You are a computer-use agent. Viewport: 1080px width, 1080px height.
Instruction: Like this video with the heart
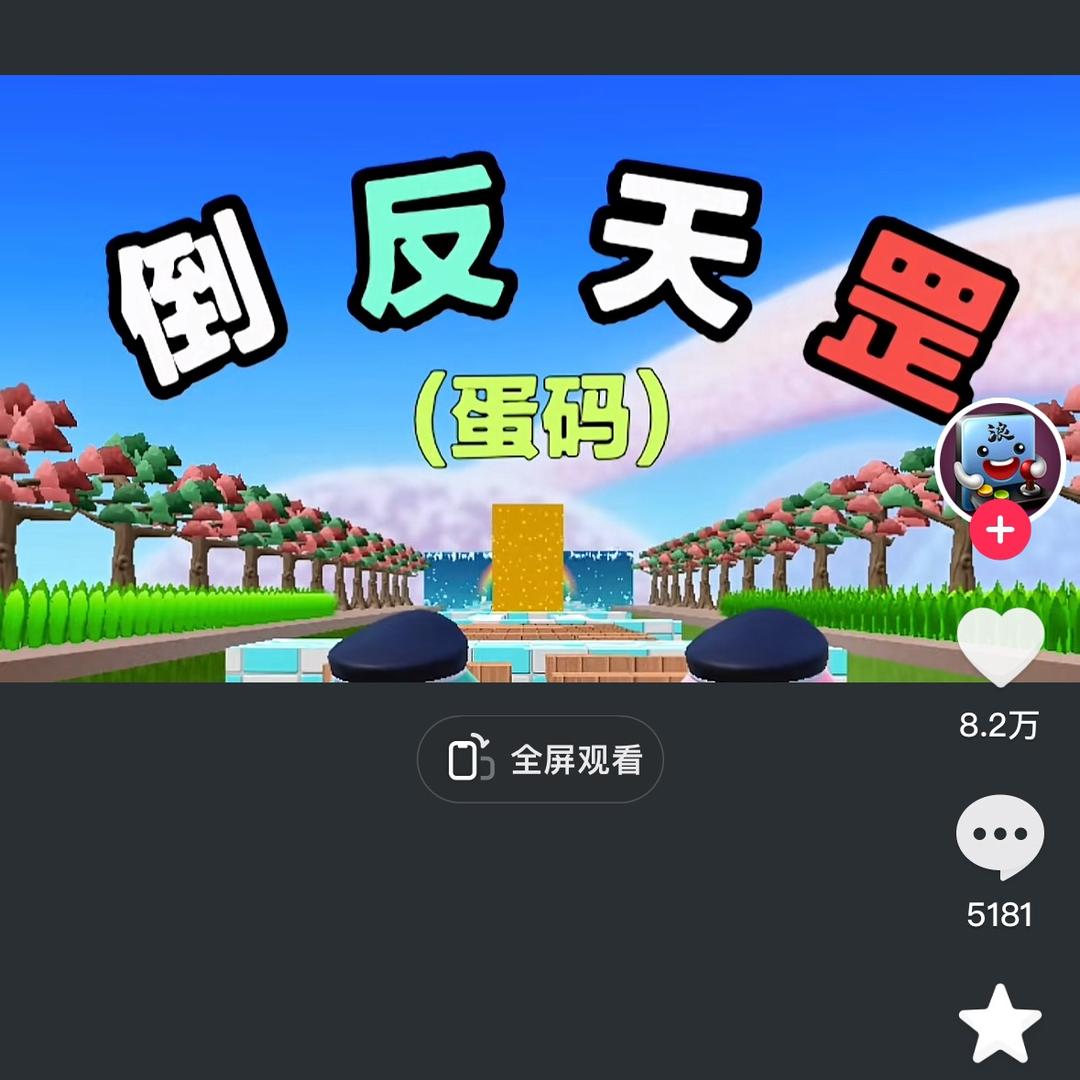point(1000,647)
